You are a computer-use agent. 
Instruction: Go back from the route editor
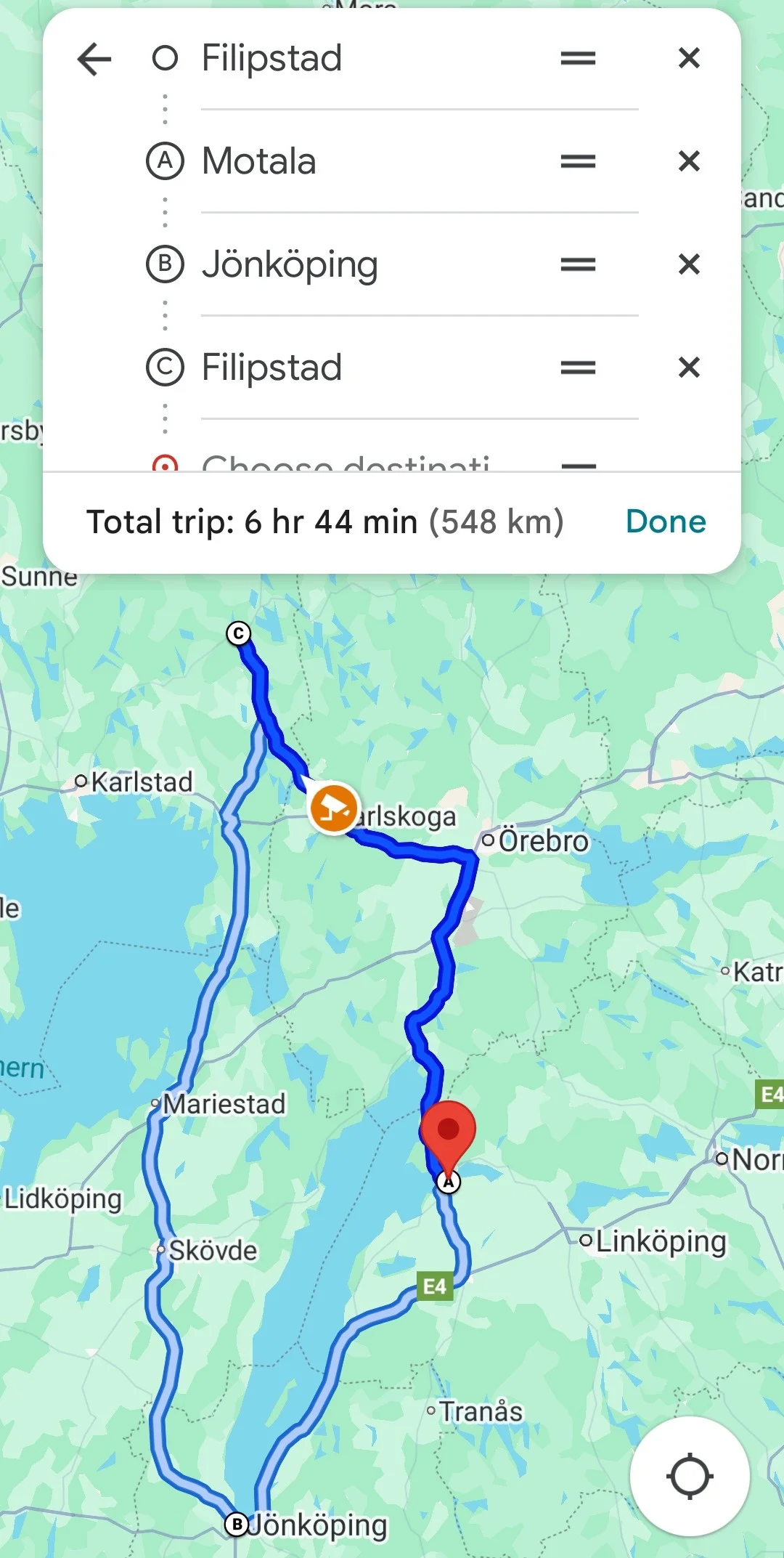tap(94, 59)
